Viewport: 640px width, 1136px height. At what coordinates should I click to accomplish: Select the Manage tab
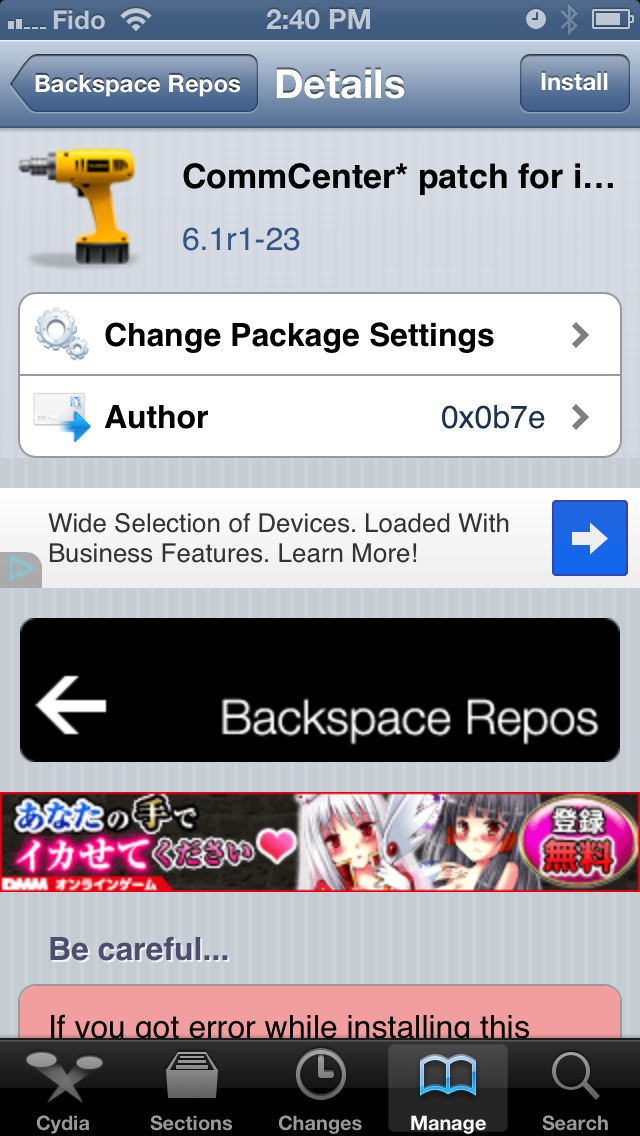pos(448,1092)
